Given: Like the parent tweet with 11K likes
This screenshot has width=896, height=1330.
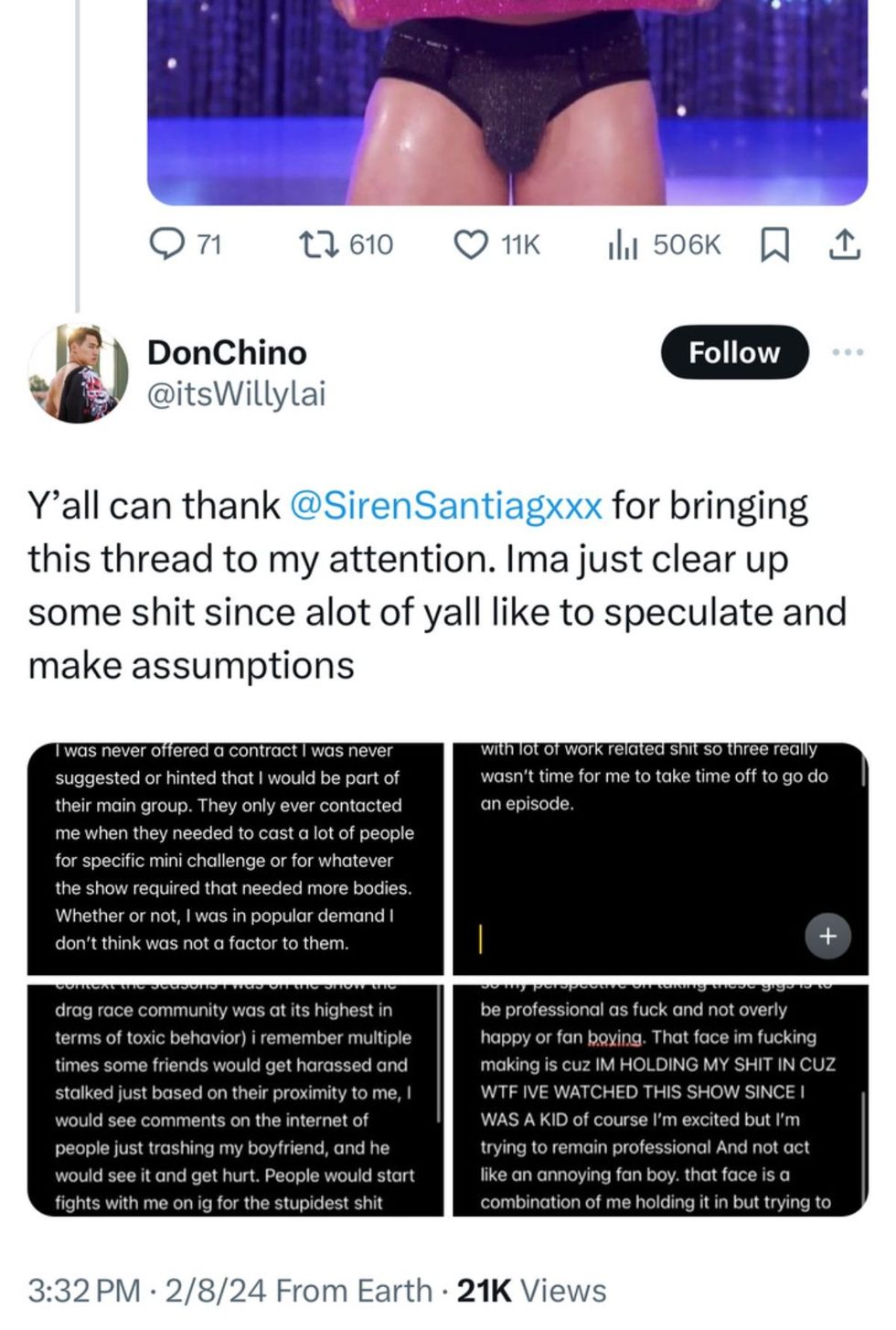Looking at the screenshot, I should pos(472,244).
